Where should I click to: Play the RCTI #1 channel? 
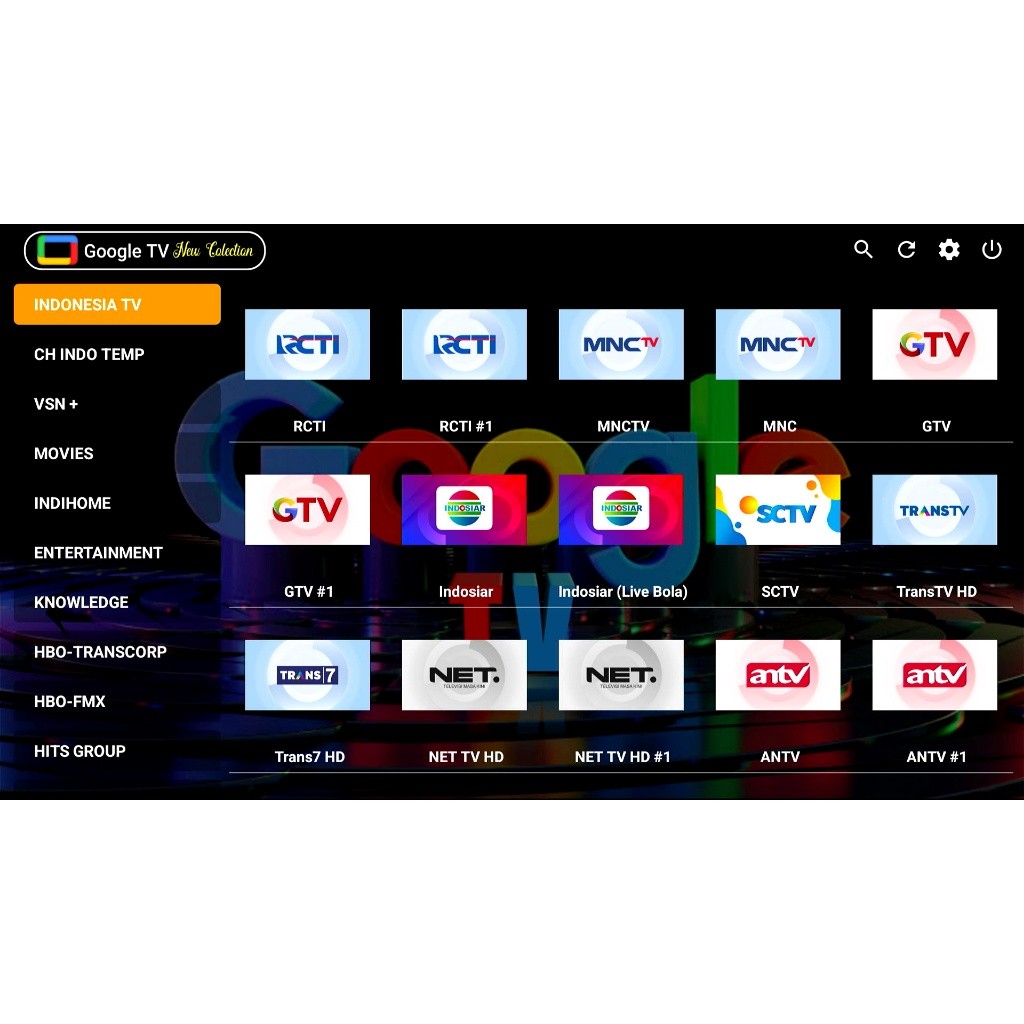coord(464,345)
